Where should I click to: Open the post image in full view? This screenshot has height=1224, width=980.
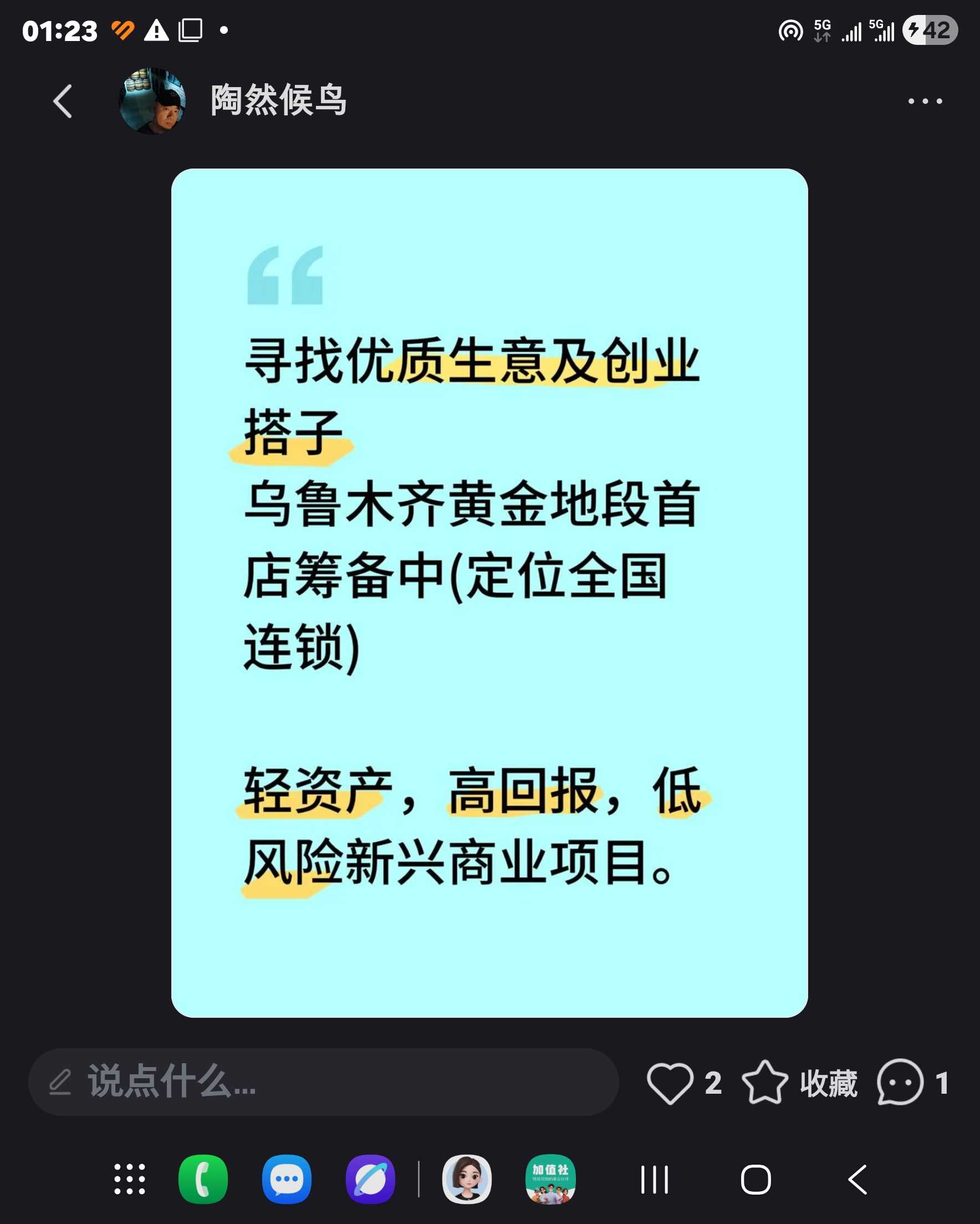(489, 593)
